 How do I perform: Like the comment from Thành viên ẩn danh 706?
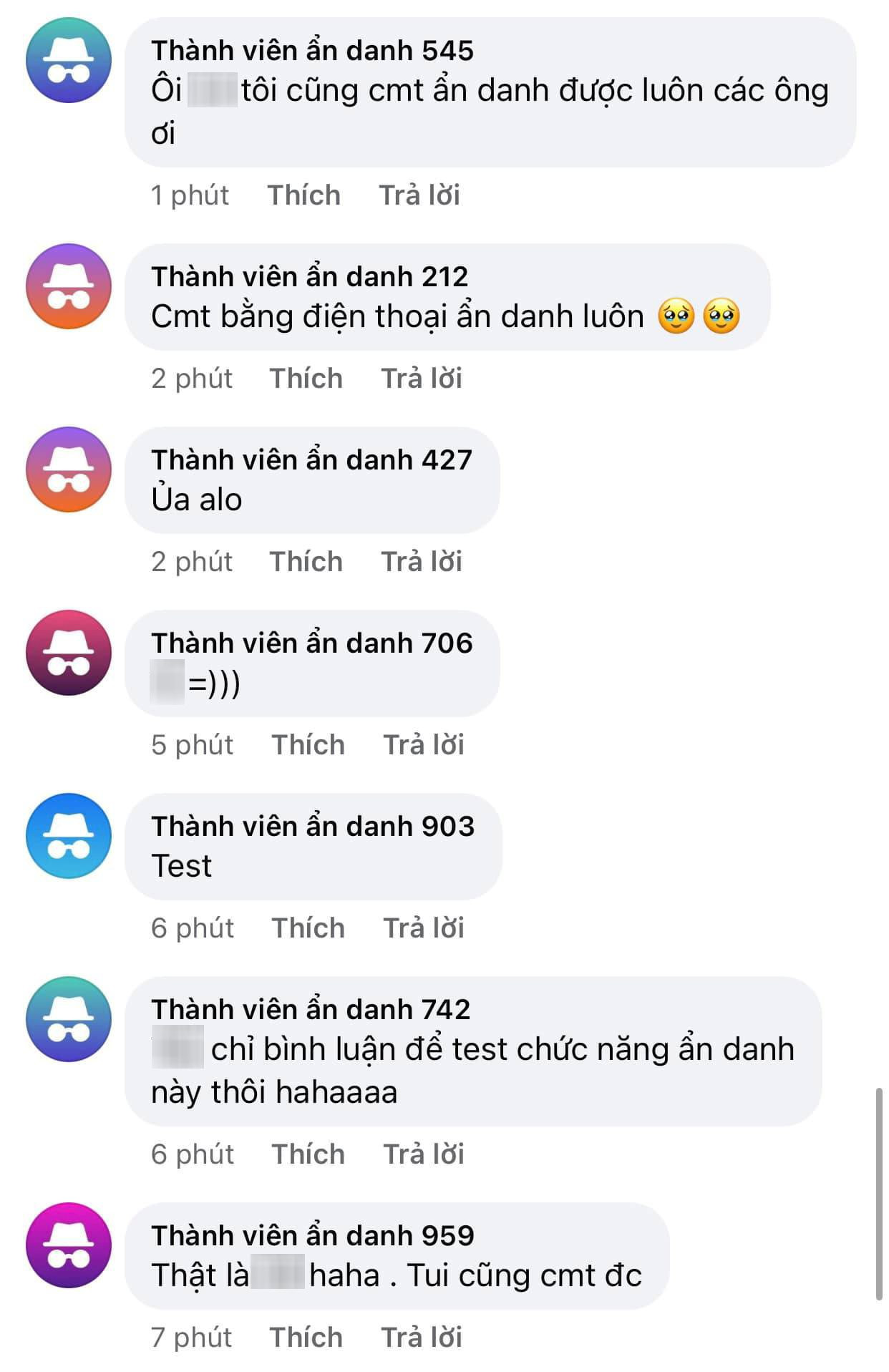[308, 744]
